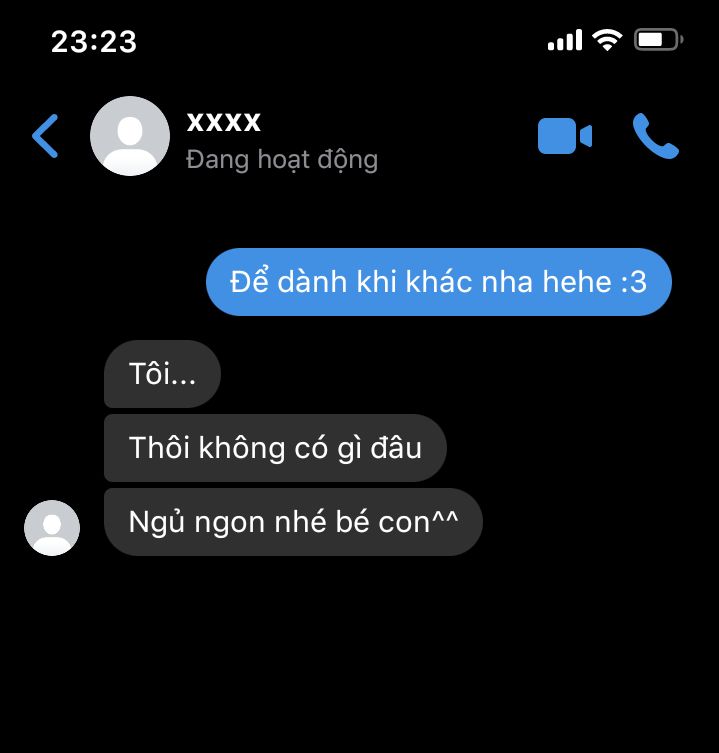Start a video call with xxxx
This screenshot has width=719, height=753.
tap(564, 137)
